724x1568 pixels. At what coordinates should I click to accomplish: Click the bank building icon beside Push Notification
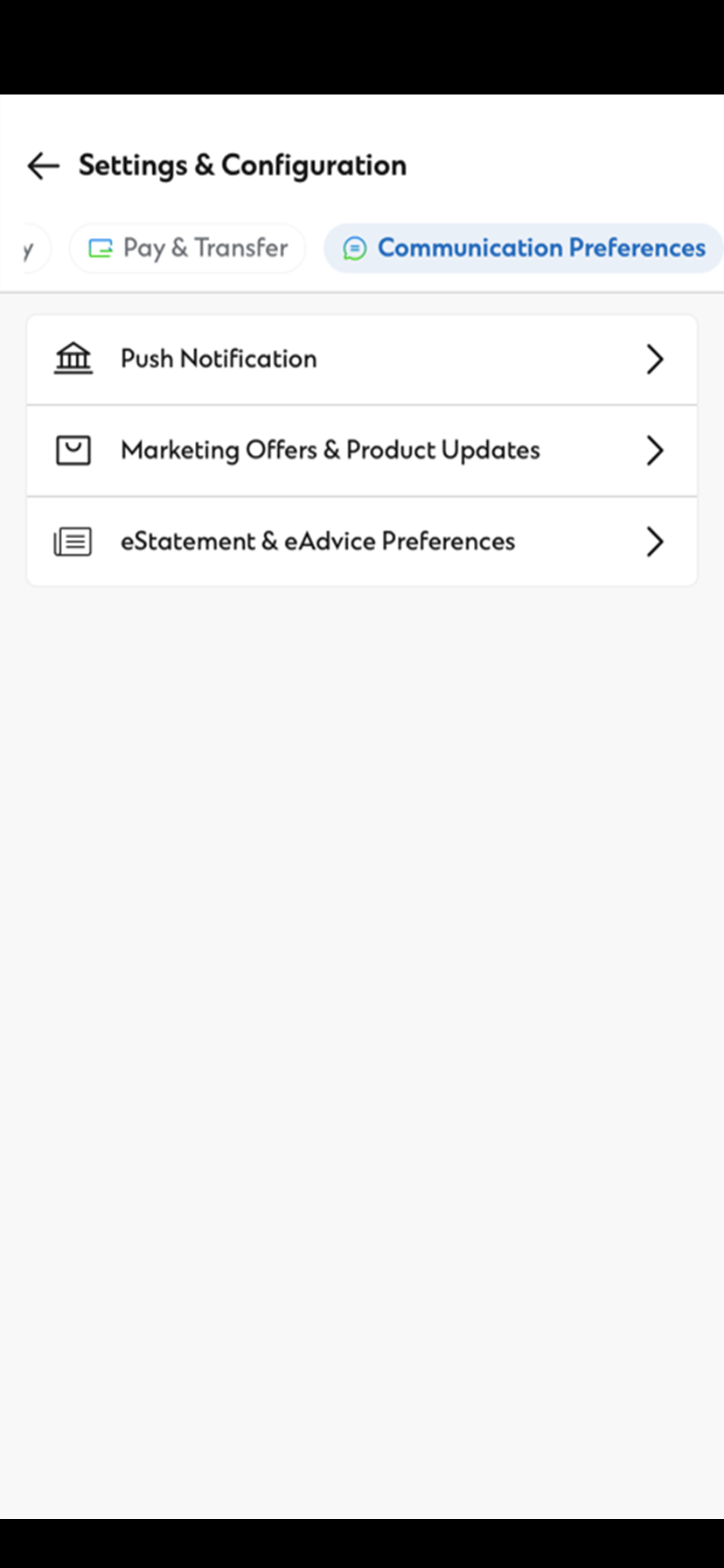[x=73, y=358]
